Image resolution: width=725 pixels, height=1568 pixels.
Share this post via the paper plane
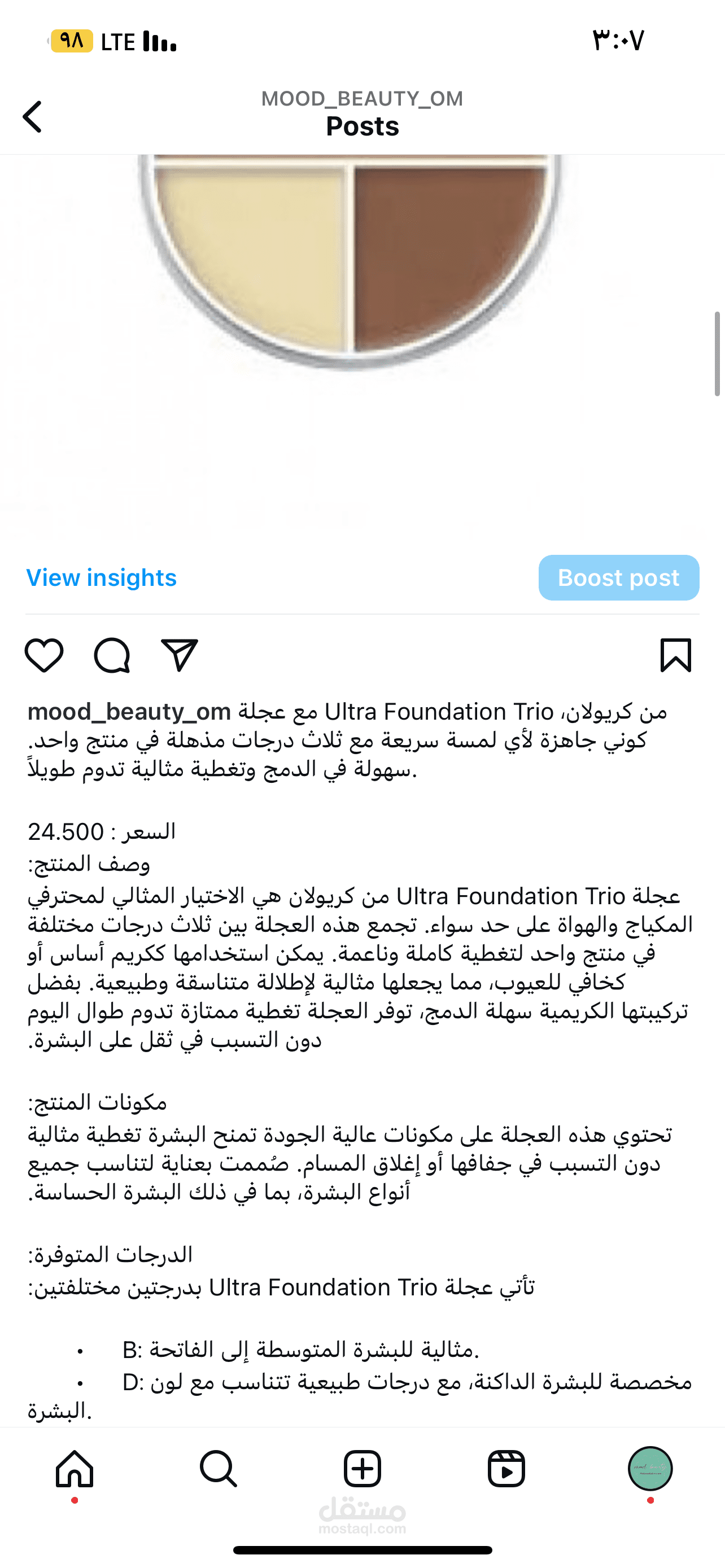coord(179,655)
